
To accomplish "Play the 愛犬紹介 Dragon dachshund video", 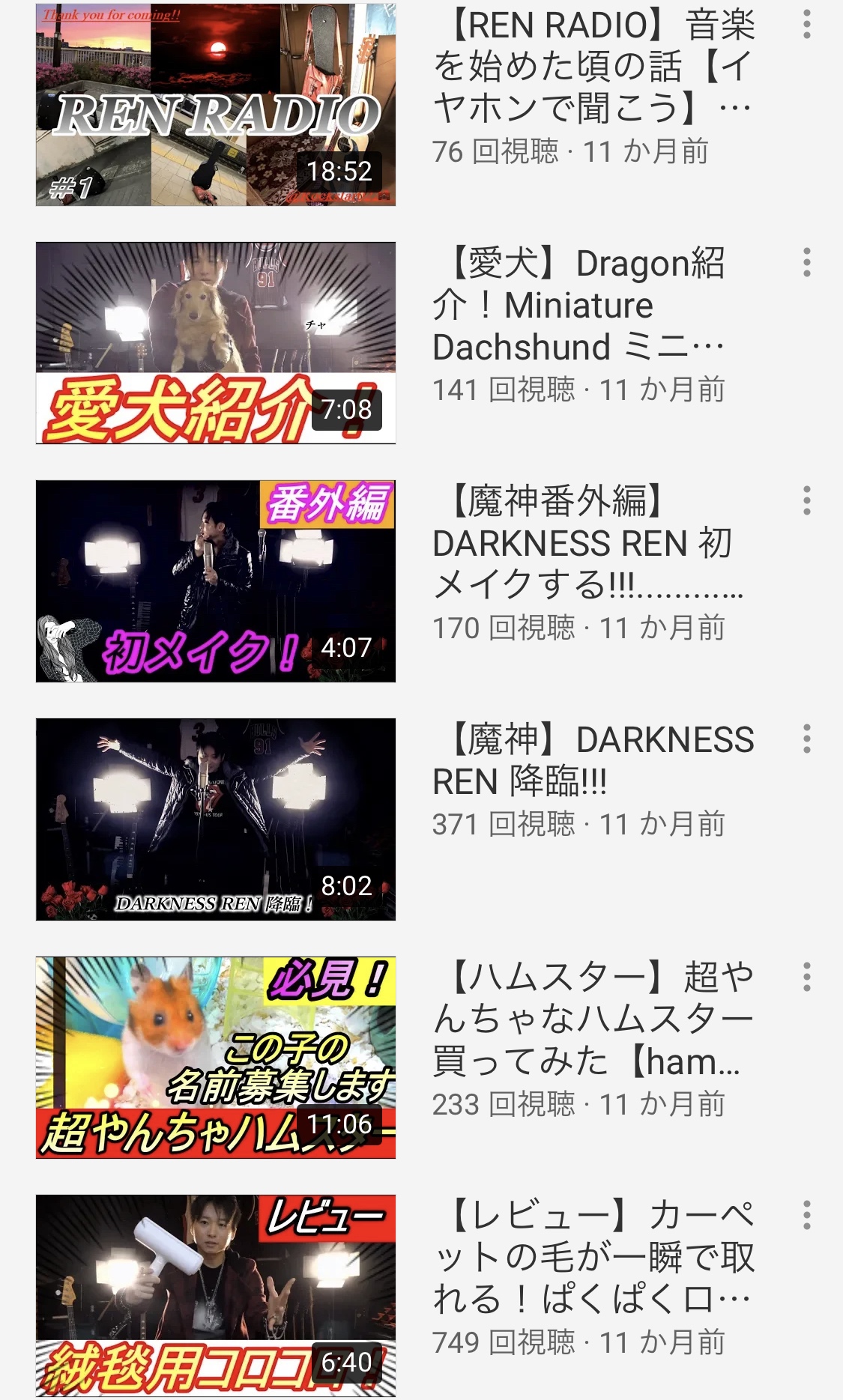I will pos(216,343).
